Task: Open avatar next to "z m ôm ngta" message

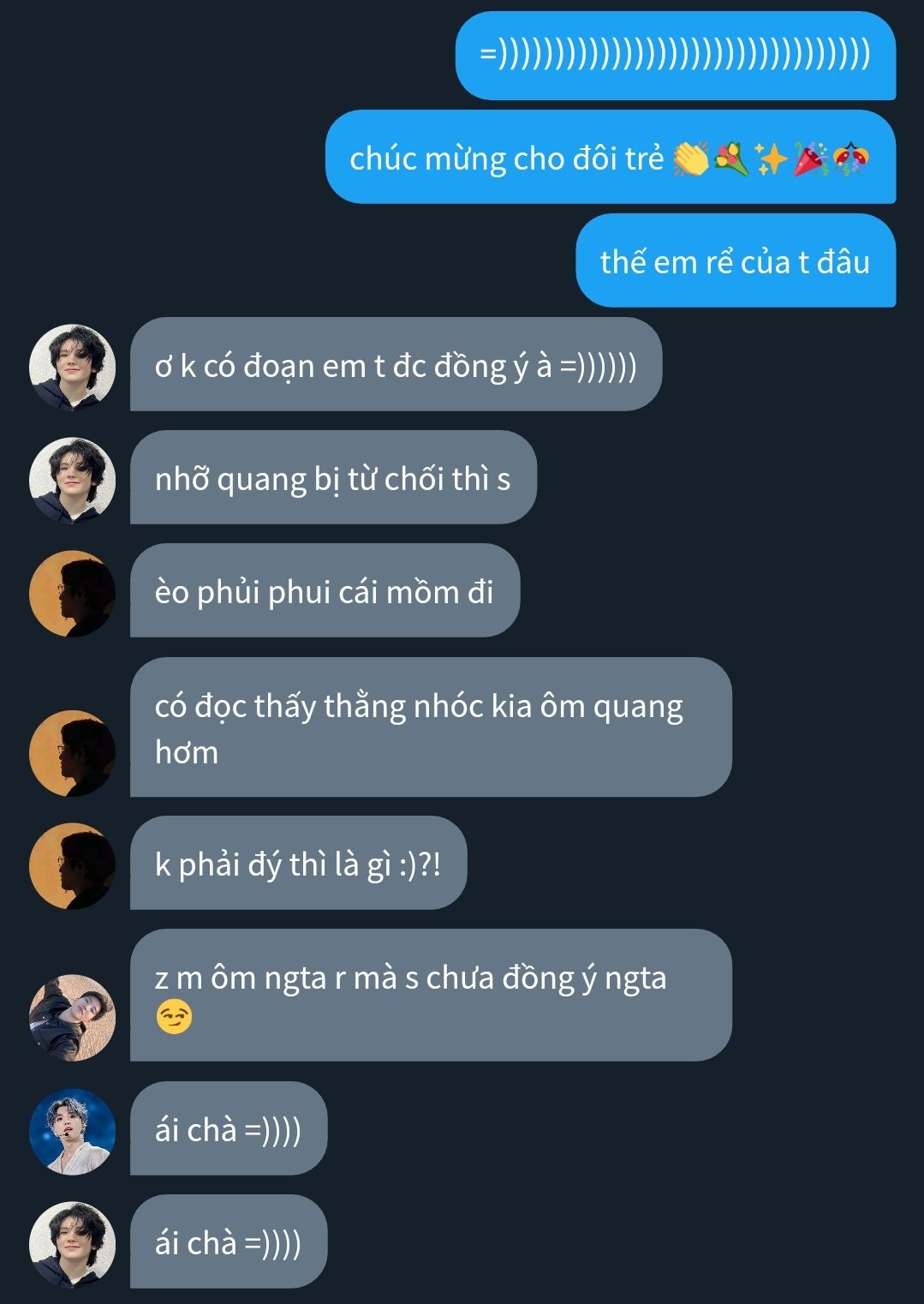Action: tap(72, 1017)
